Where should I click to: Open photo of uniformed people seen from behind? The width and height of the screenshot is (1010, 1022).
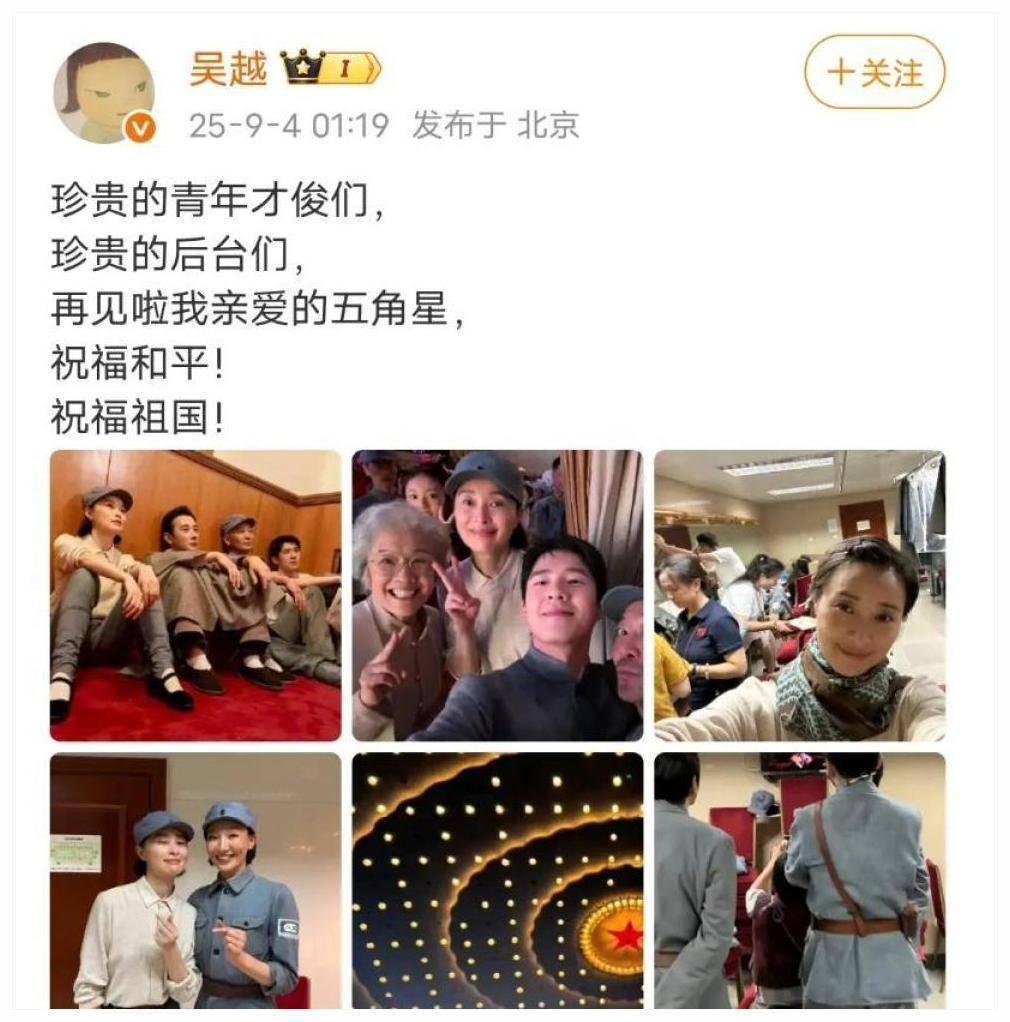[x=799, y=880]
